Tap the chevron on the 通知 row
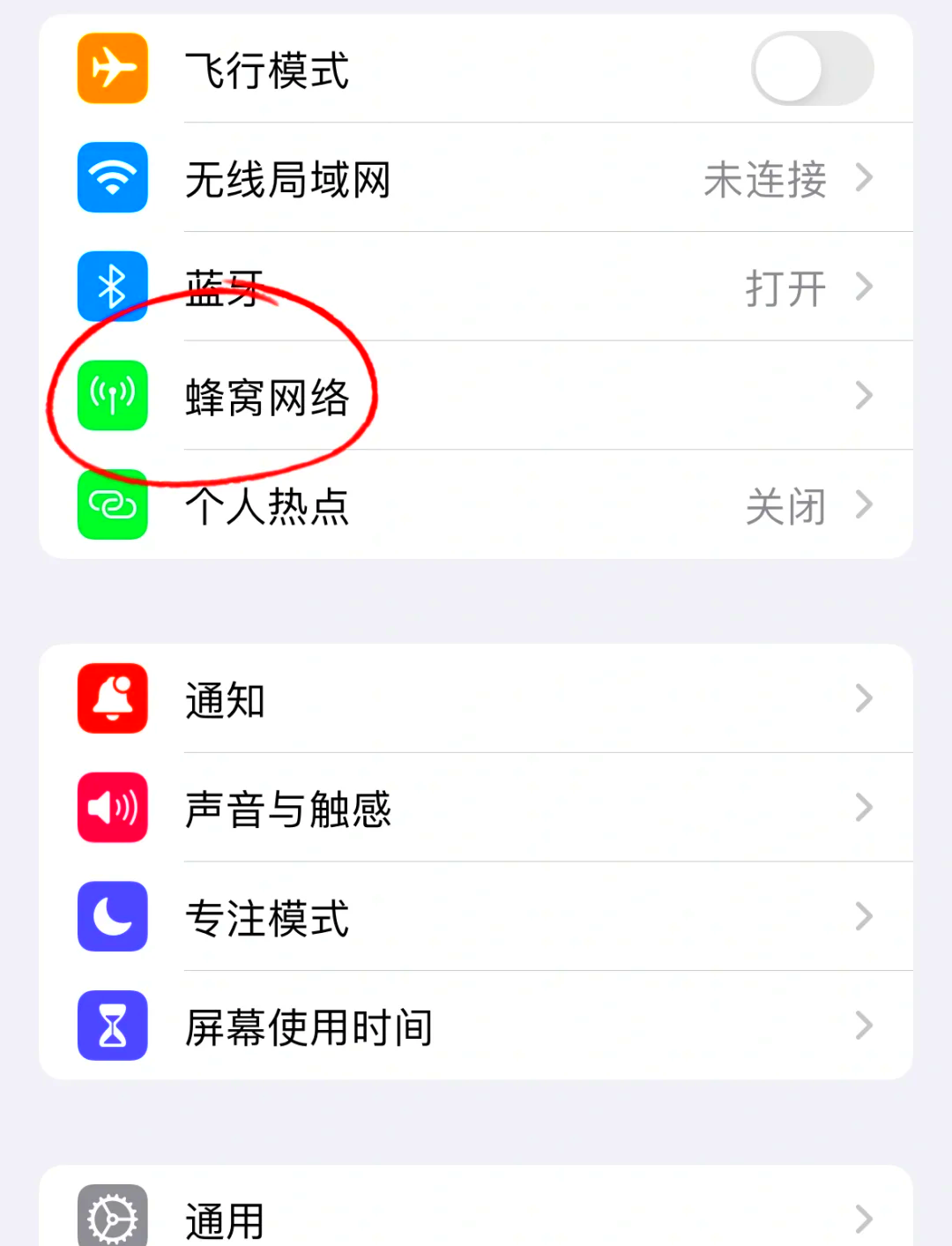This screenshot has height=1246, width=952. [864, 698]
